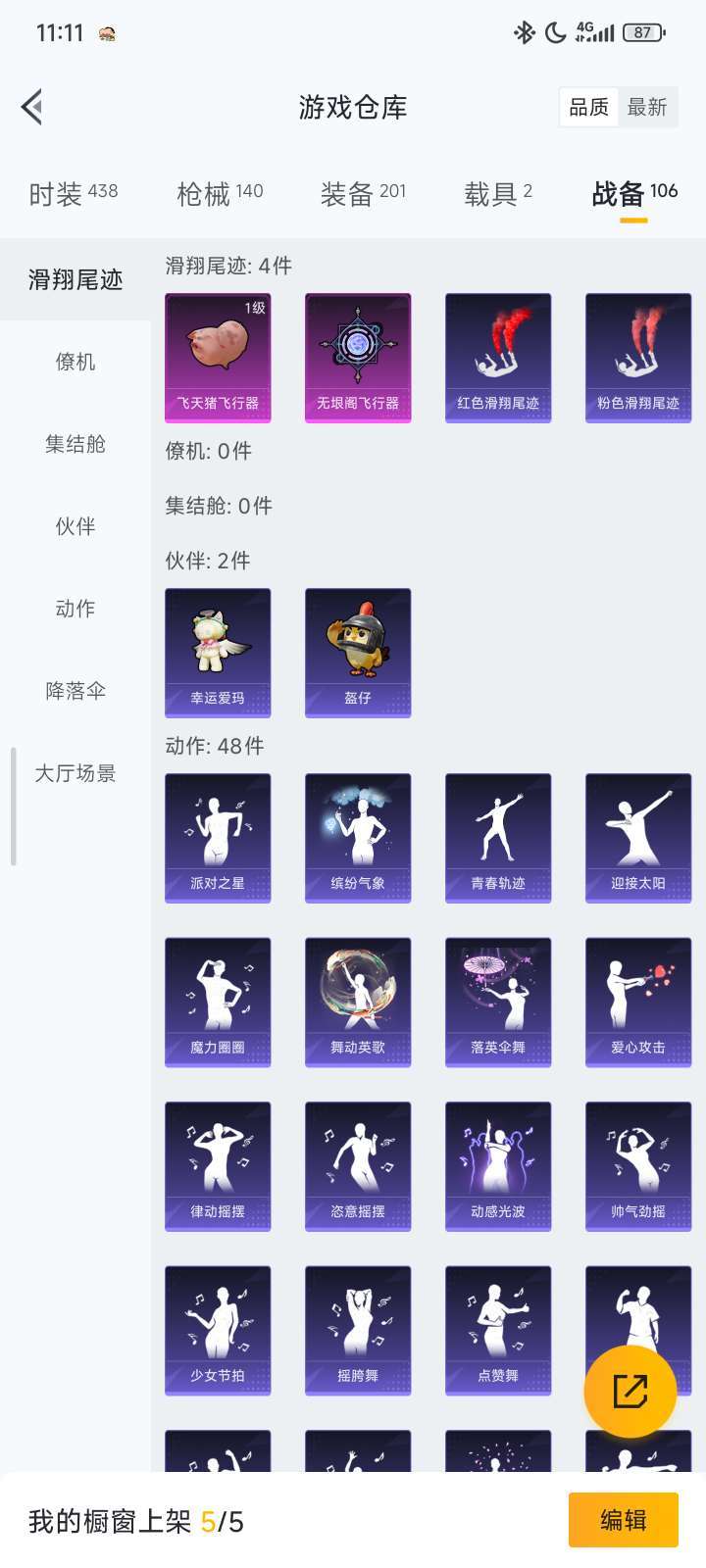
Task: Tap 编辑 to edit the showcase
Action: click(623, 1520)
